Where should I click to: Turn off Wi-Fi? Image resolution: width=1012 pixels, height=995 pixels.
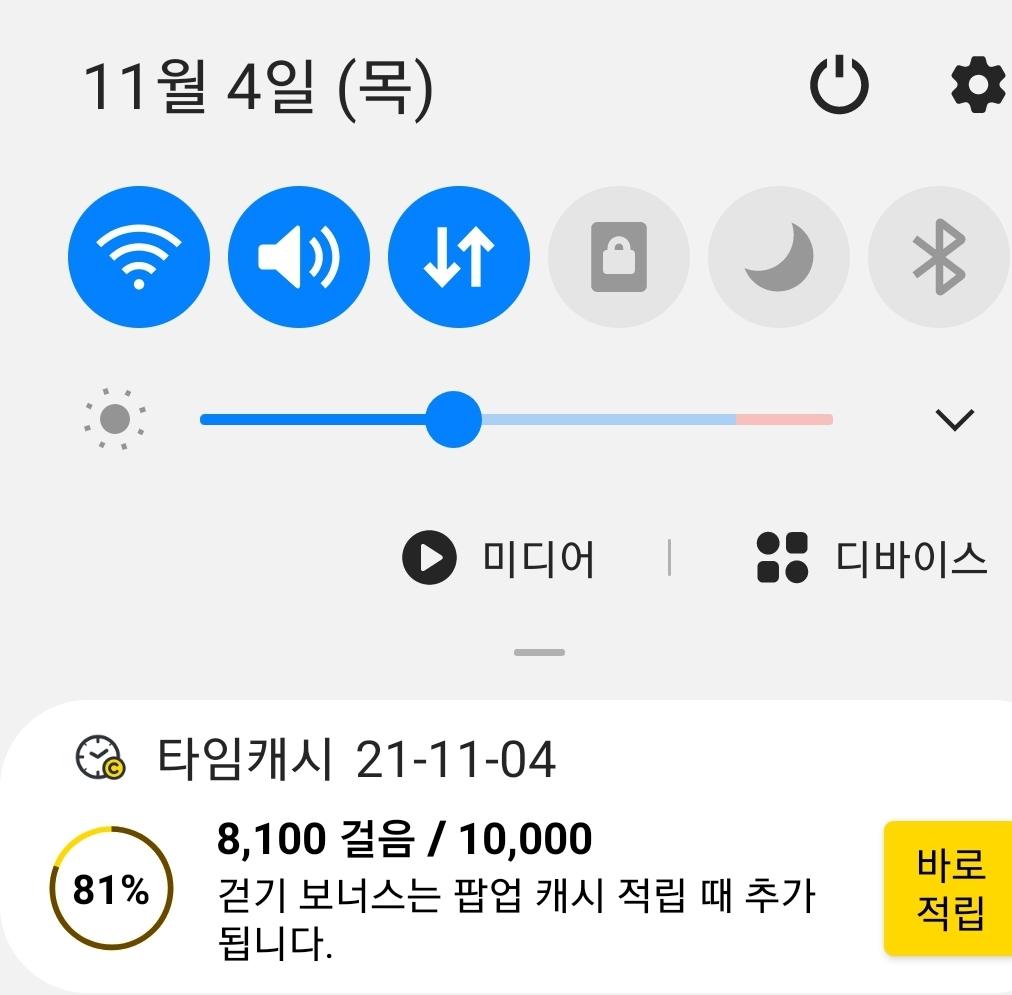139,257
